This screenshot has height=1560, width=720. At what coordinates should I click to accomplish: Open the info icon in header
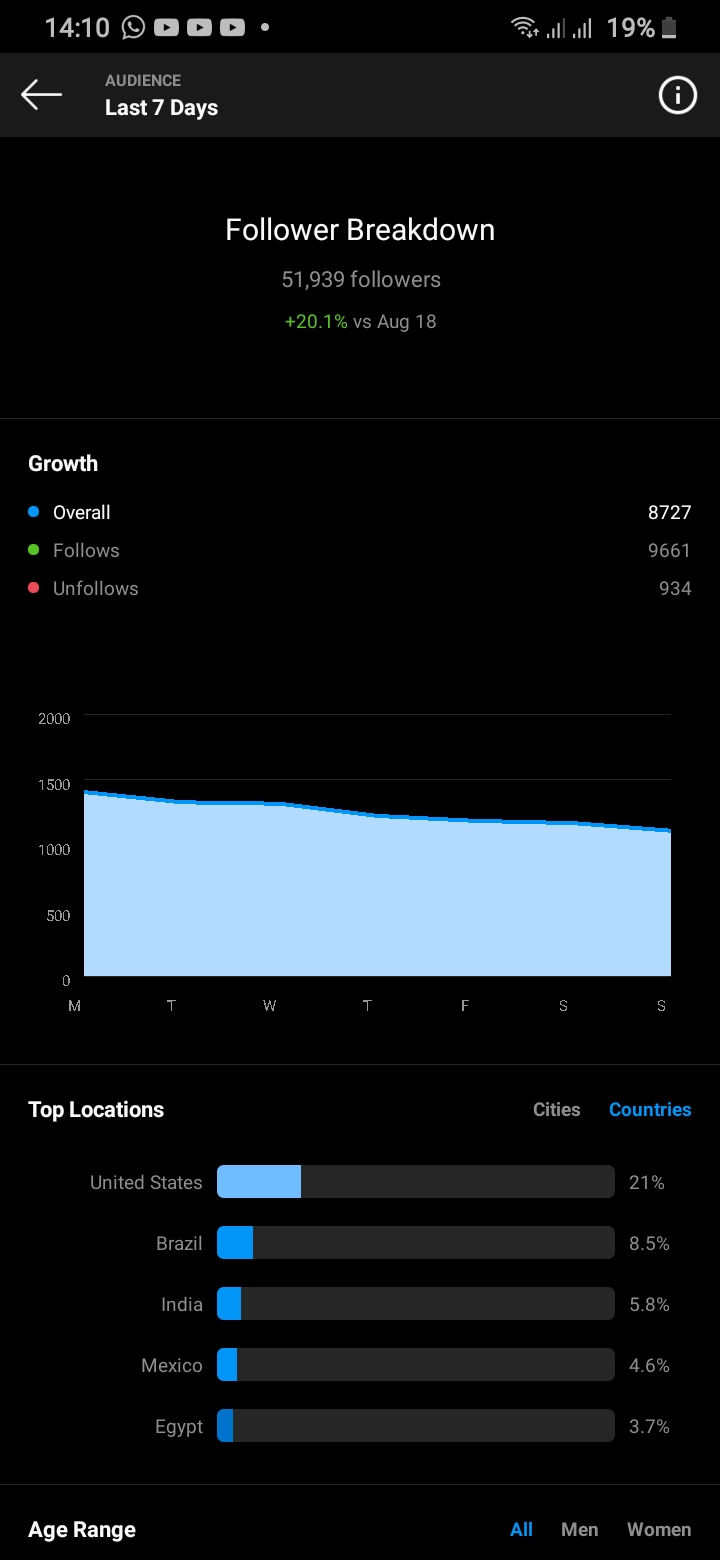tap(677, 95)
